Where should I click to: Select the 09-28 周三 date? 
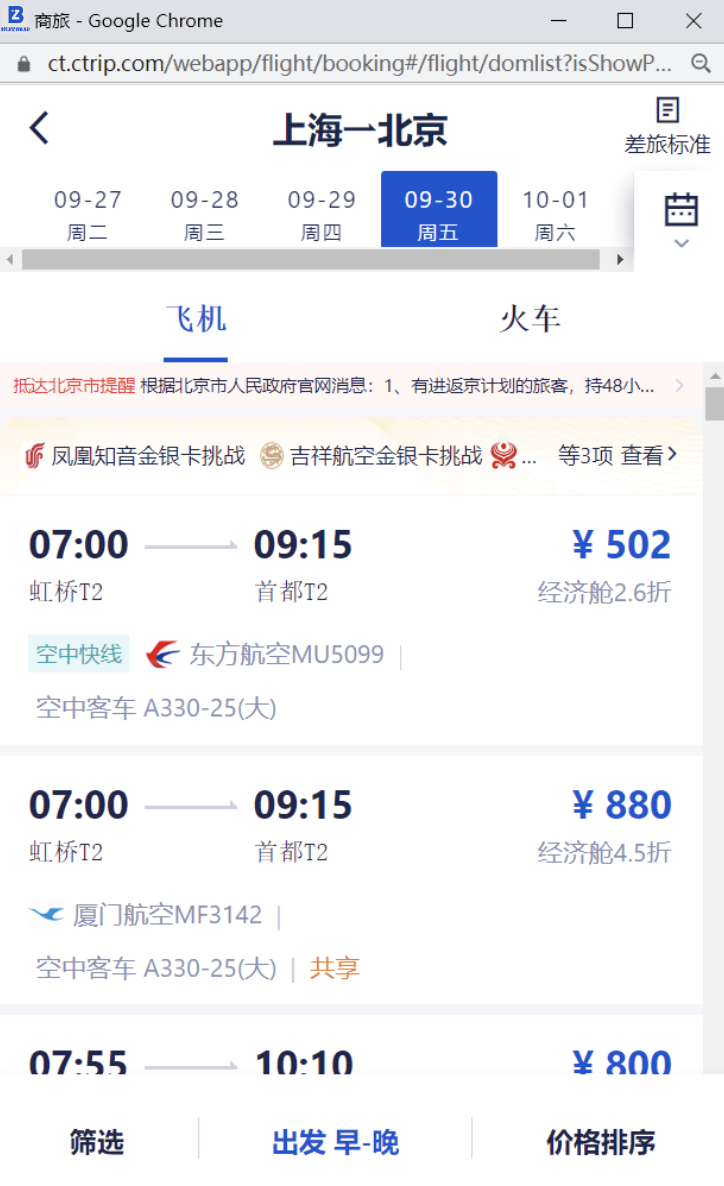tap(205, 214)
